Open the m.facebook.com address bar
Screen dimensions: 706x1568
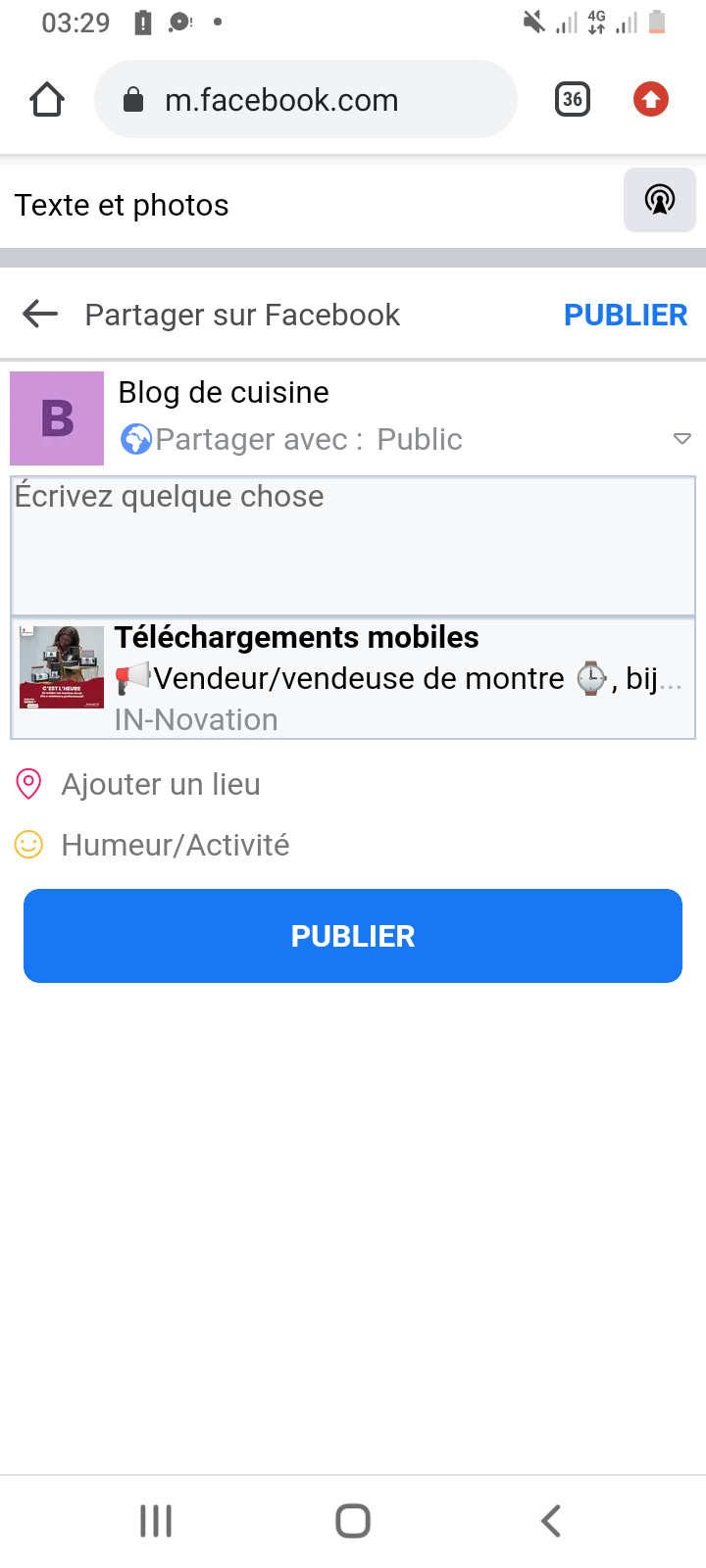point(305,99)
